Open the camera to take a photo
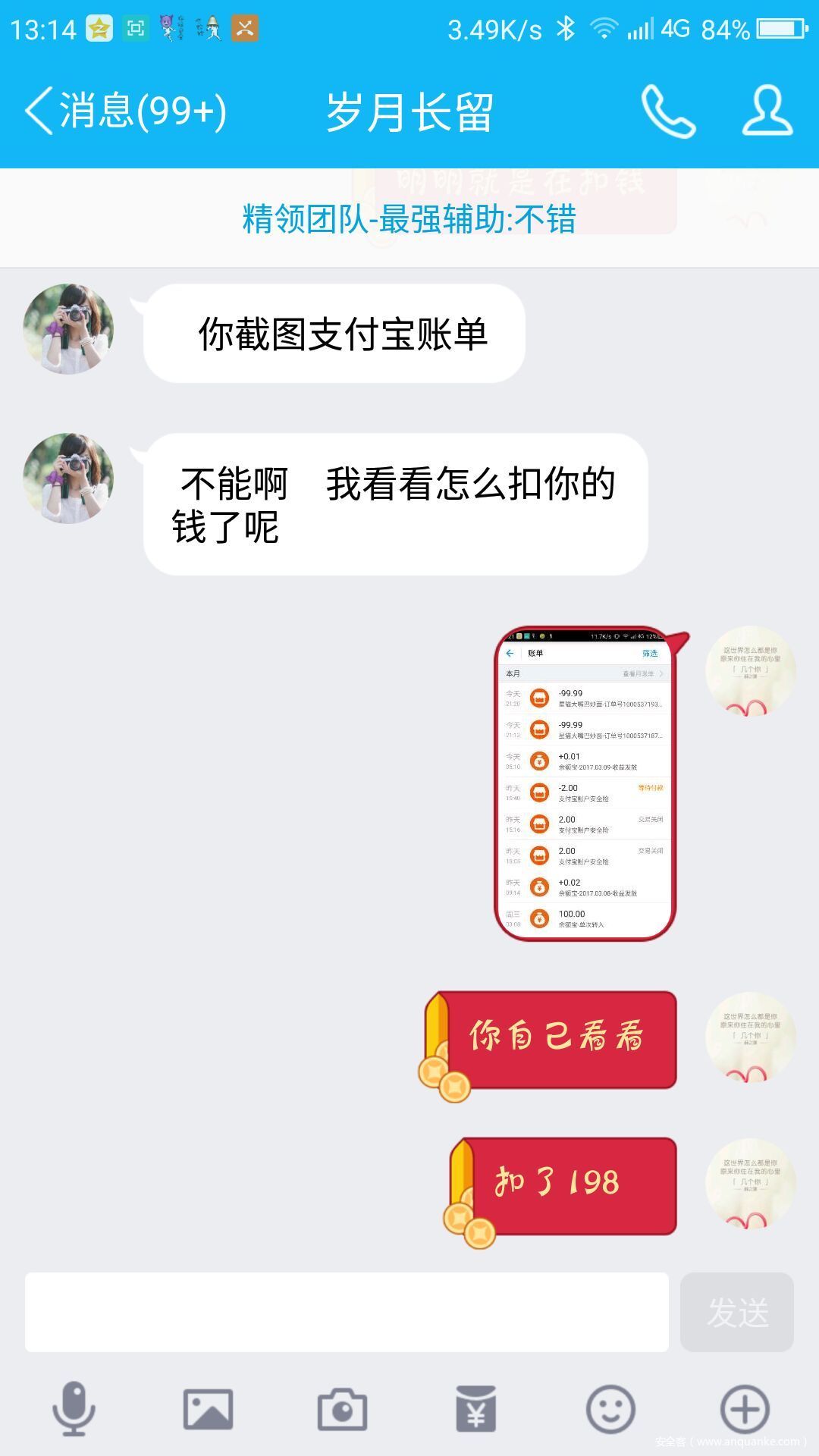The image size is (819, 1456). [x=342, y=1409]
